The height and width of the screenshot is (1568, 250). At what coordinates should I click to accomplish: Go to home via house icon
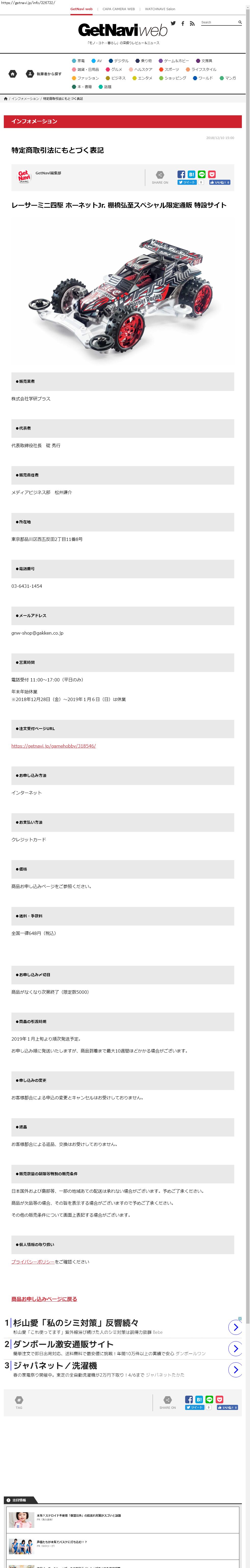(x=13, y=74)
